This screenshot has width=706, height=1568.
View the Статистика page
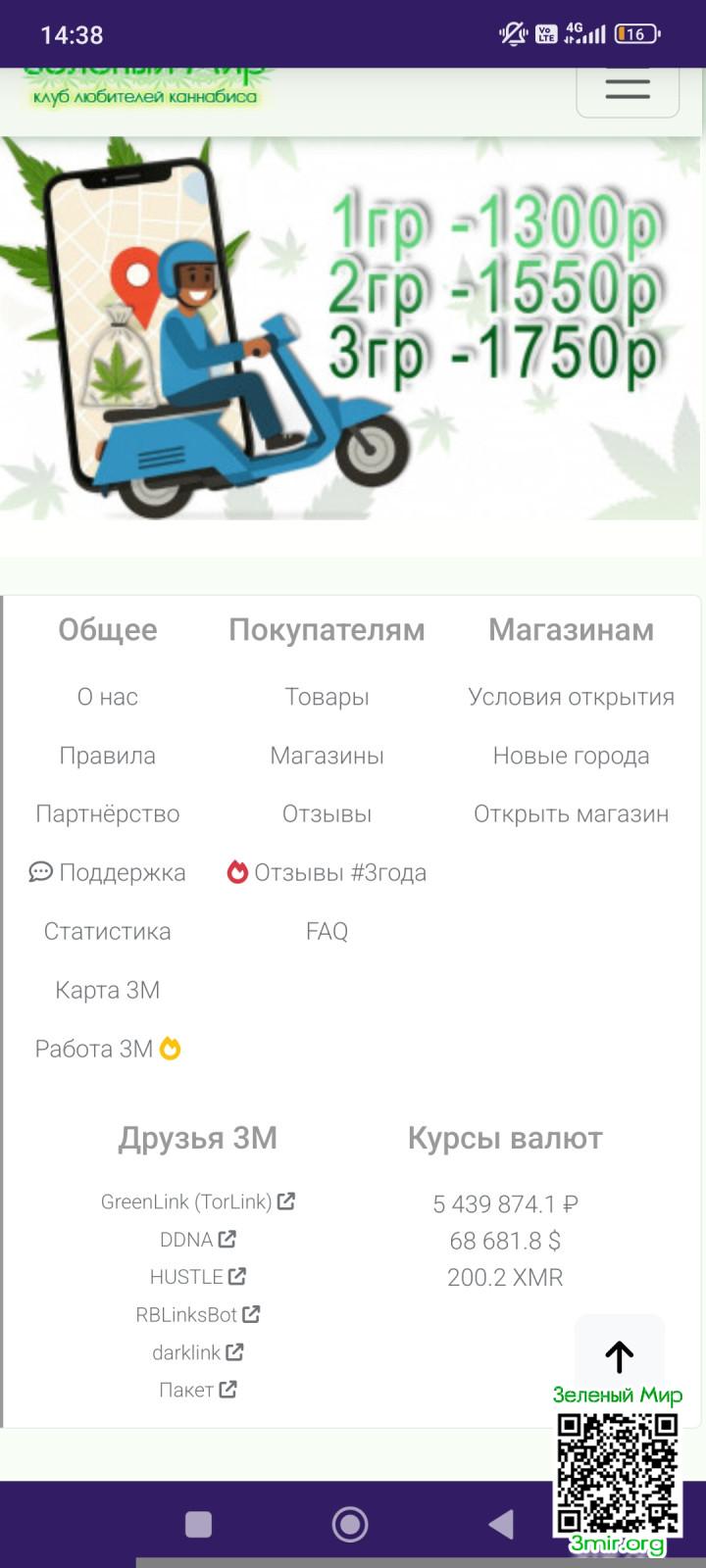coord(108,931)
